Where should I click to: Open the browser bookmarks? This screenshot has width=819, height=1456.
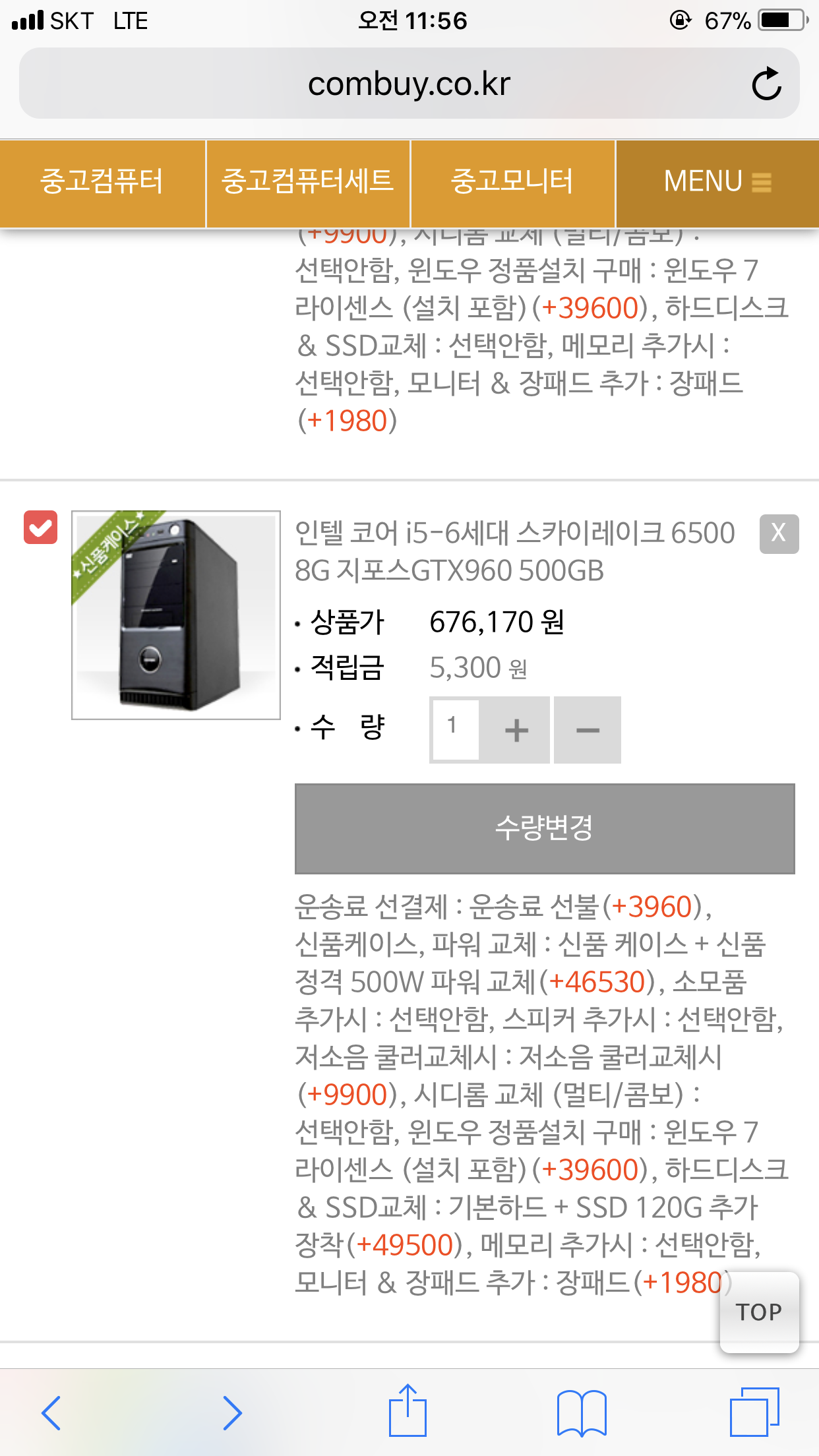click(582, 1412)
